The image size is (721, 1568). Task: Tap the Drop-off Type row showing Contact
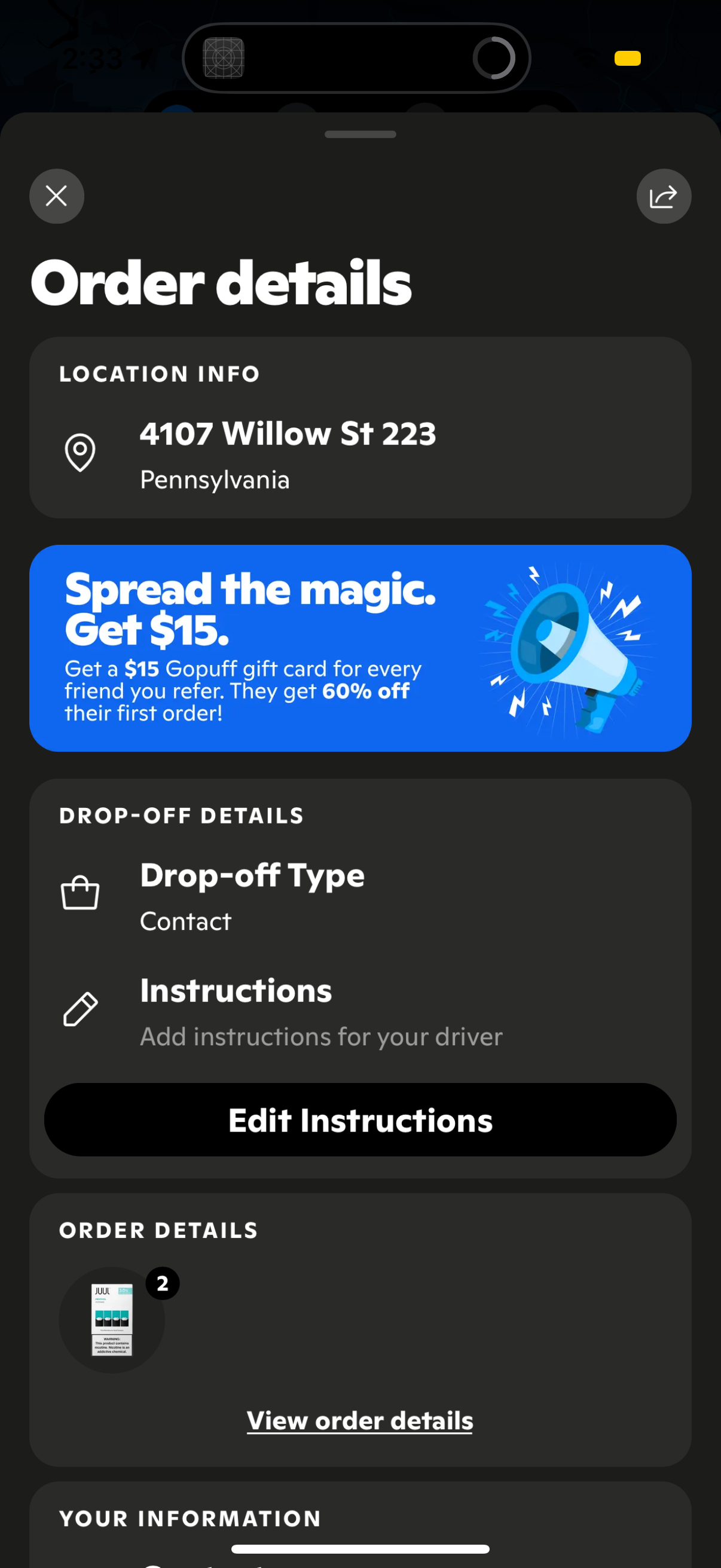click(x=252, y=895)
